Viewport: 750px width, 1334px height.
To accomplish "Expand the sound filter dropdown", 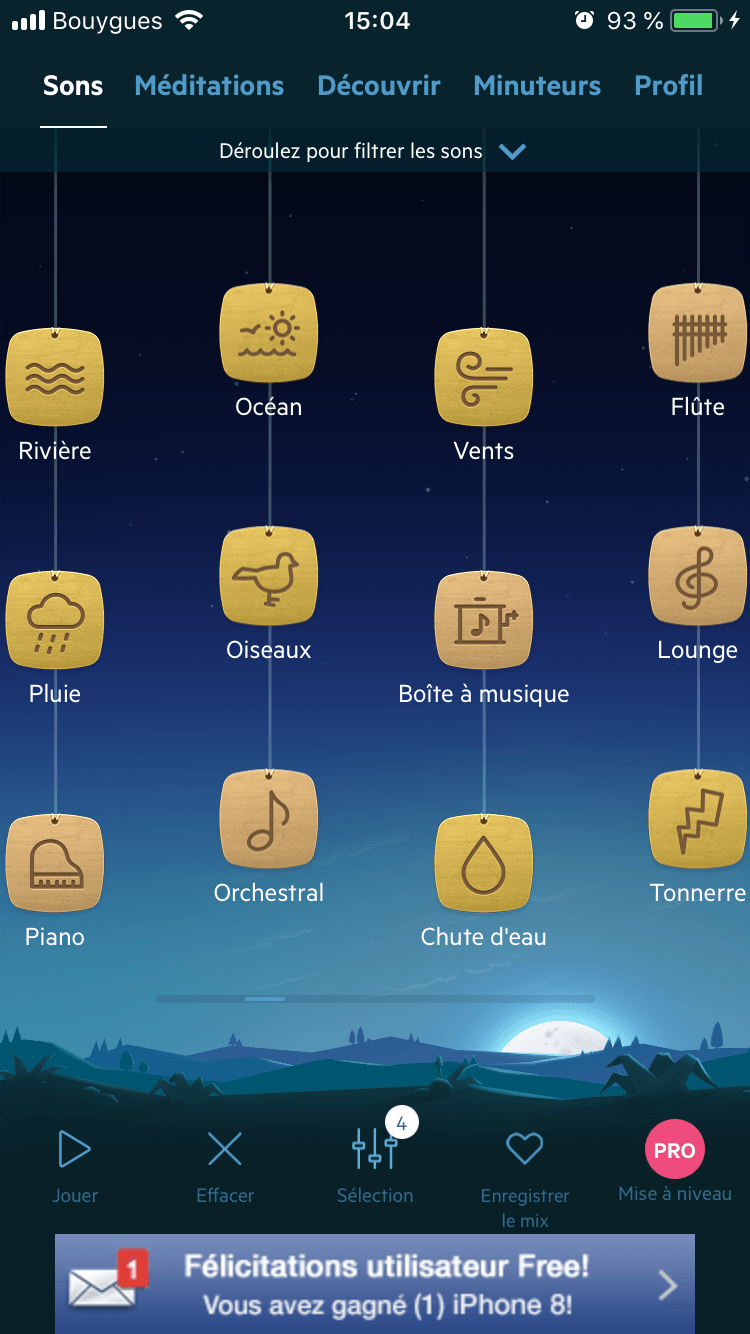I will 512,152.
